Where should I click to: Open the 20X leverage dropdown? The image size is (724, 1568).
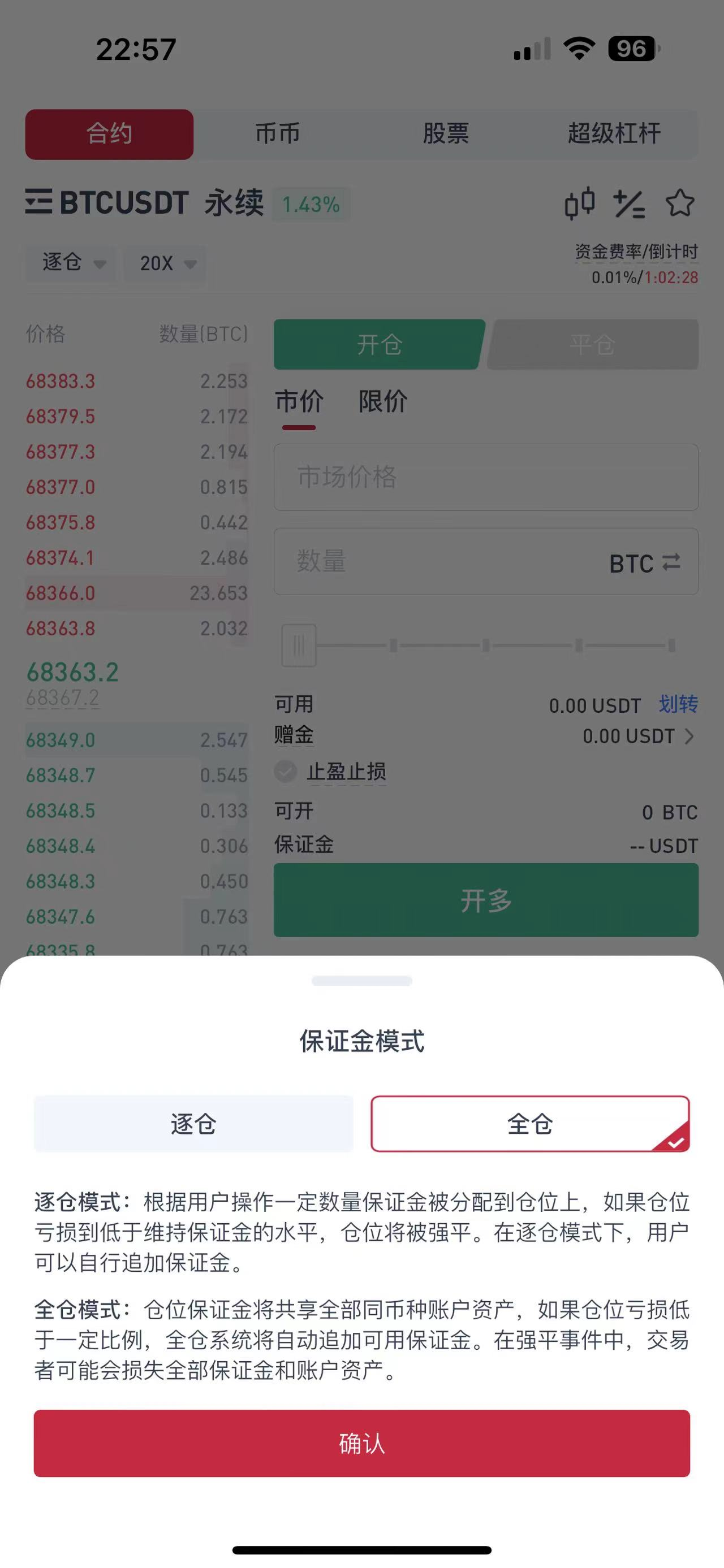pos(163,263)
